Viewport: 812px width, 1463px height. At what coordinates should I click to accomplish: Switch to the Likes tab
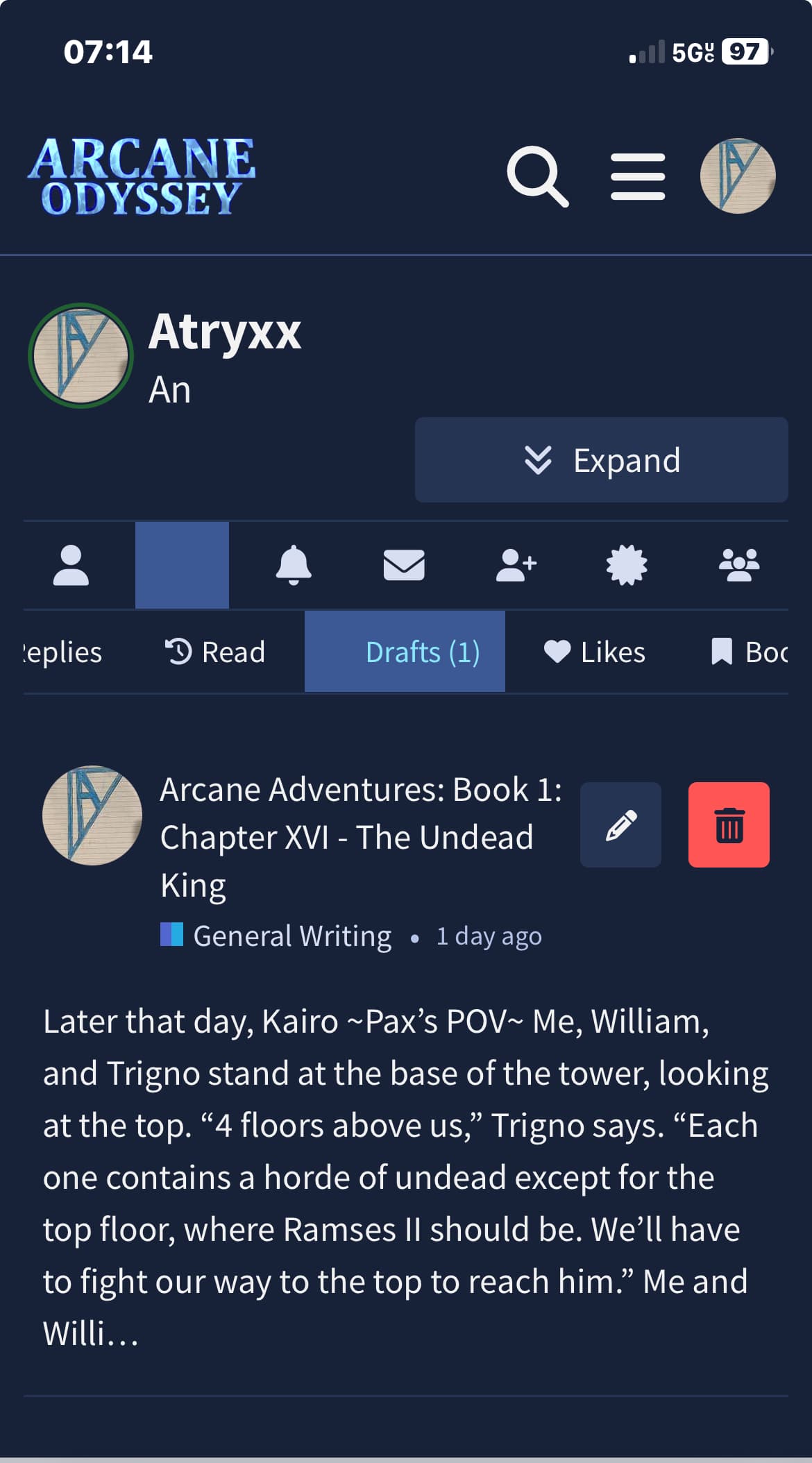(595, 652)
